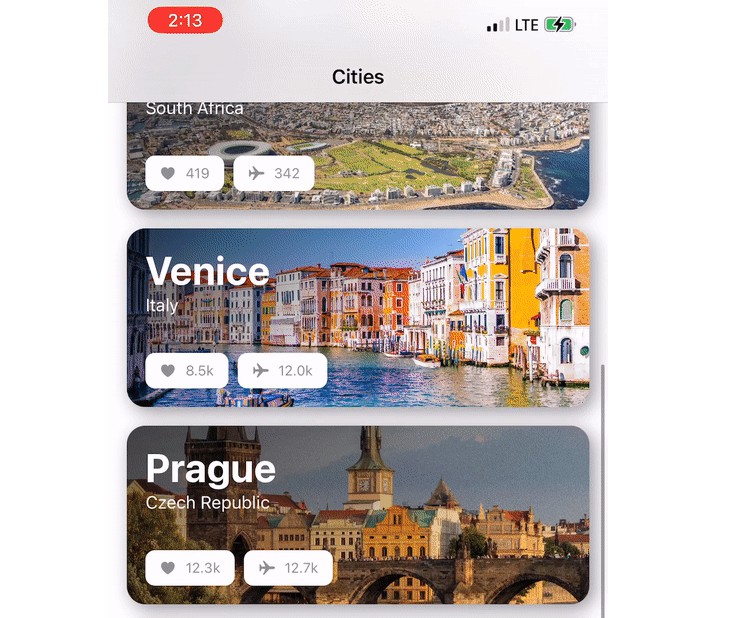Like Venice with the 8.5k heart button
Screen dimensions: 729x618
185,371
